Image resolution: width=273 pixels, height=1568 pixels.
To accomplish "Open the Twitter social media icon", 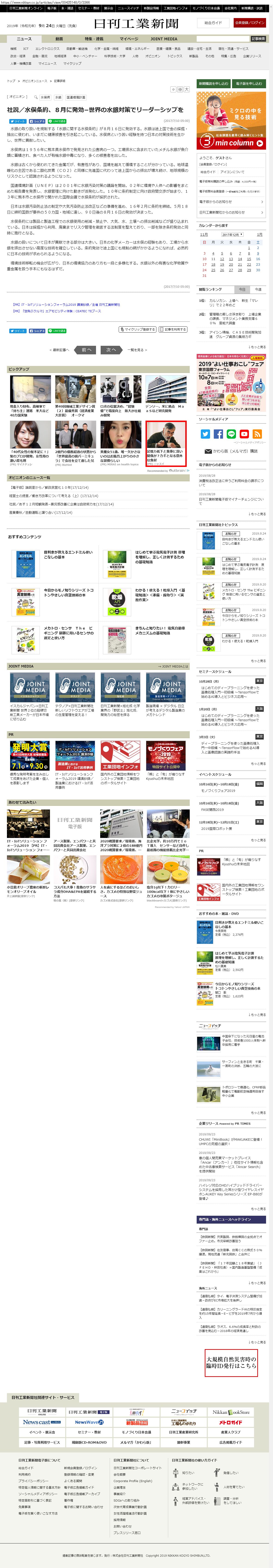I will click(x=205, y=434).
